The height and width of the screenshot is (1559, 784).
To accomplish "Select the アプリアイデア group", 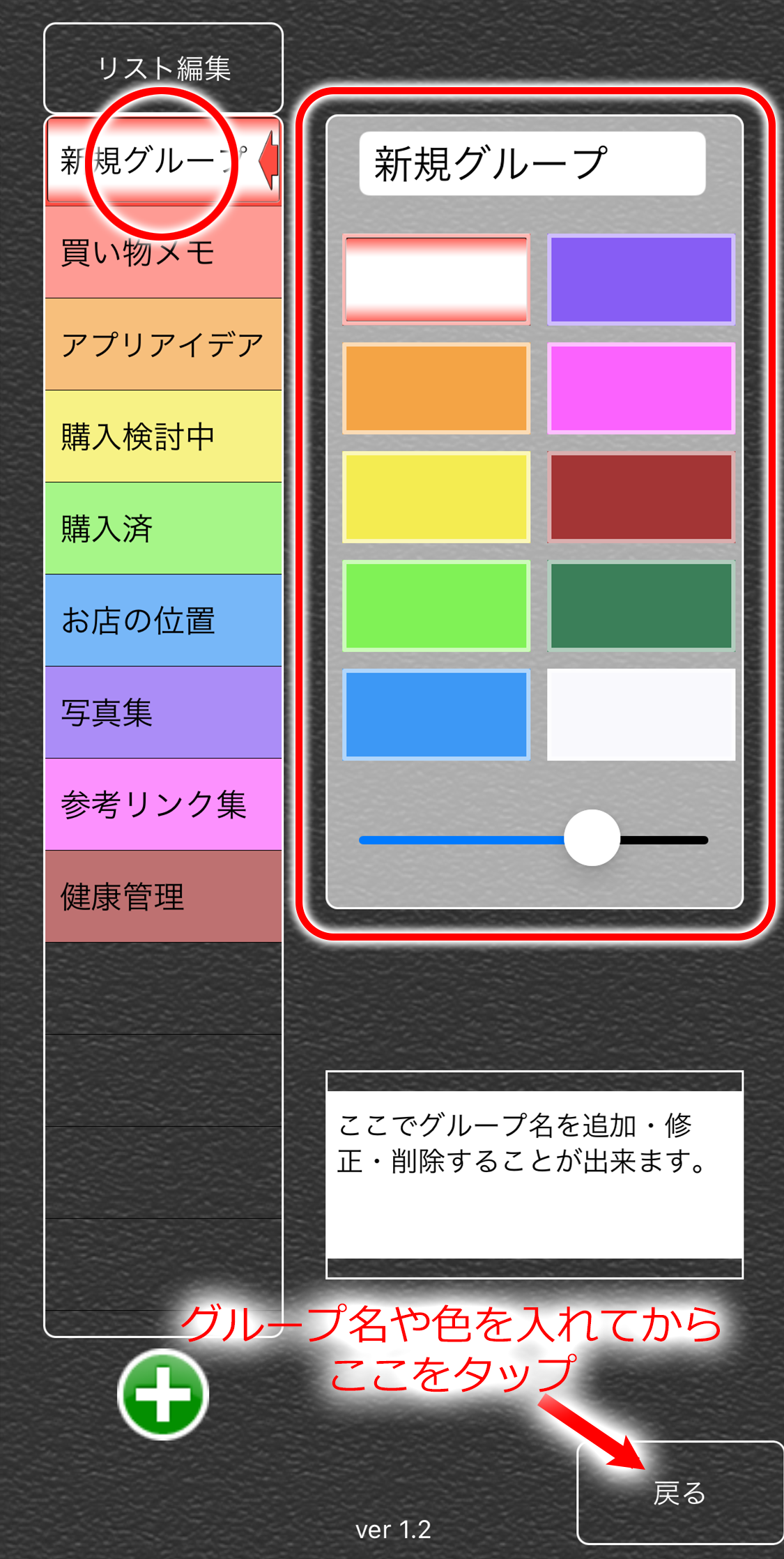I will 163,344.
